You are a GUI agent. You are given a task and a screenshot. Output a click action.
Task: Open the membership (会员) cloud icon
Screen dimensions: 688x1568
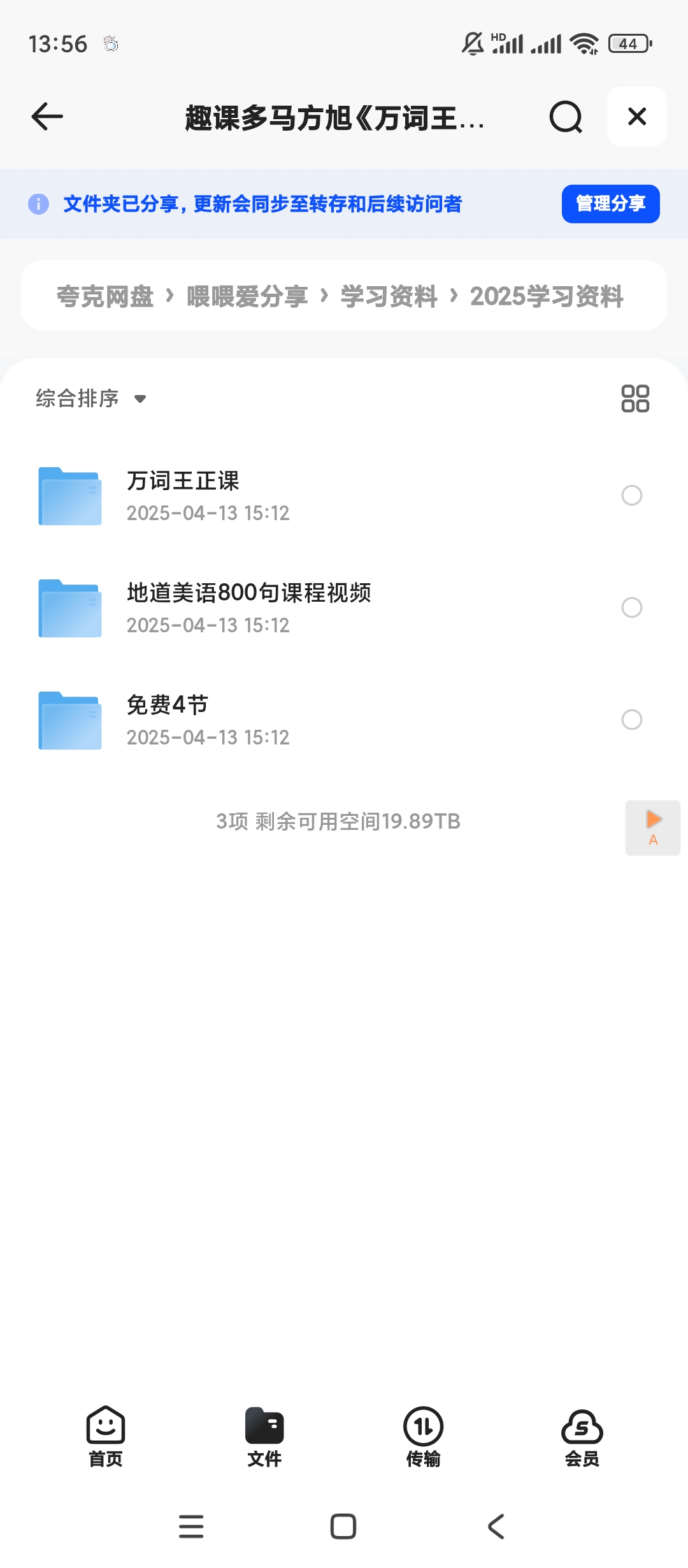pyautogui.click(x=581, y=1428)
